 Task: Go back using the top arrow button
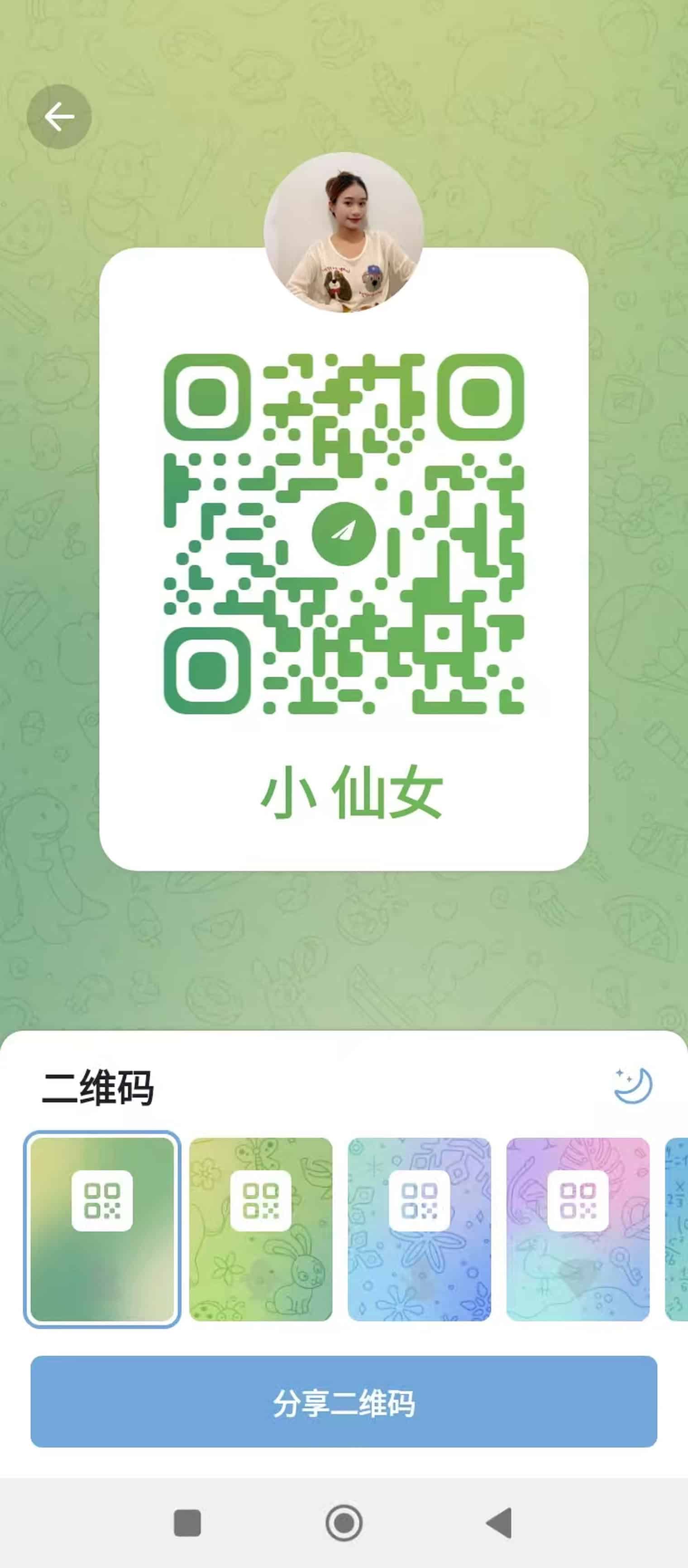pos(59,116)
